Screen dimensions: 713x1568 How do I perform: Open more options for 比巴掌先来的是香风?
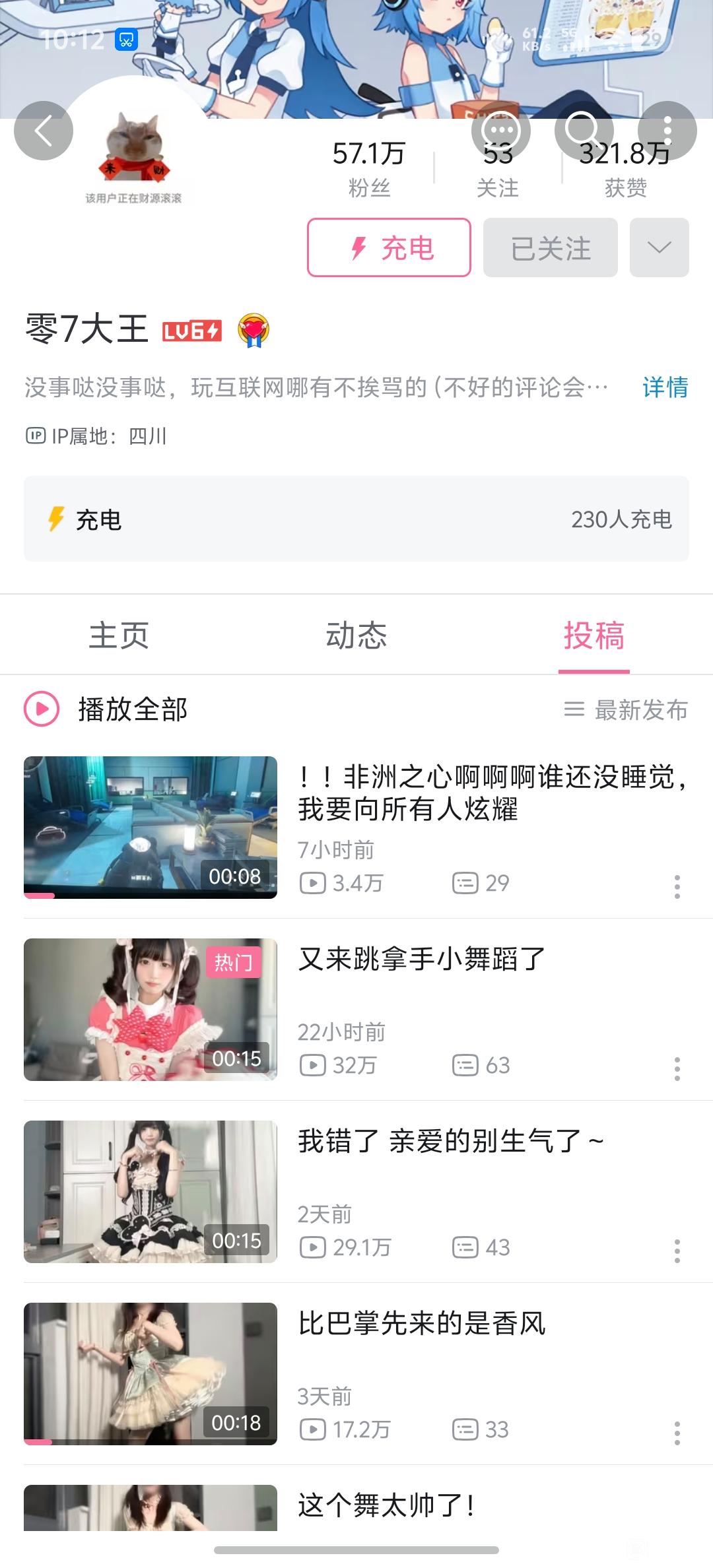coord(677,1433)
